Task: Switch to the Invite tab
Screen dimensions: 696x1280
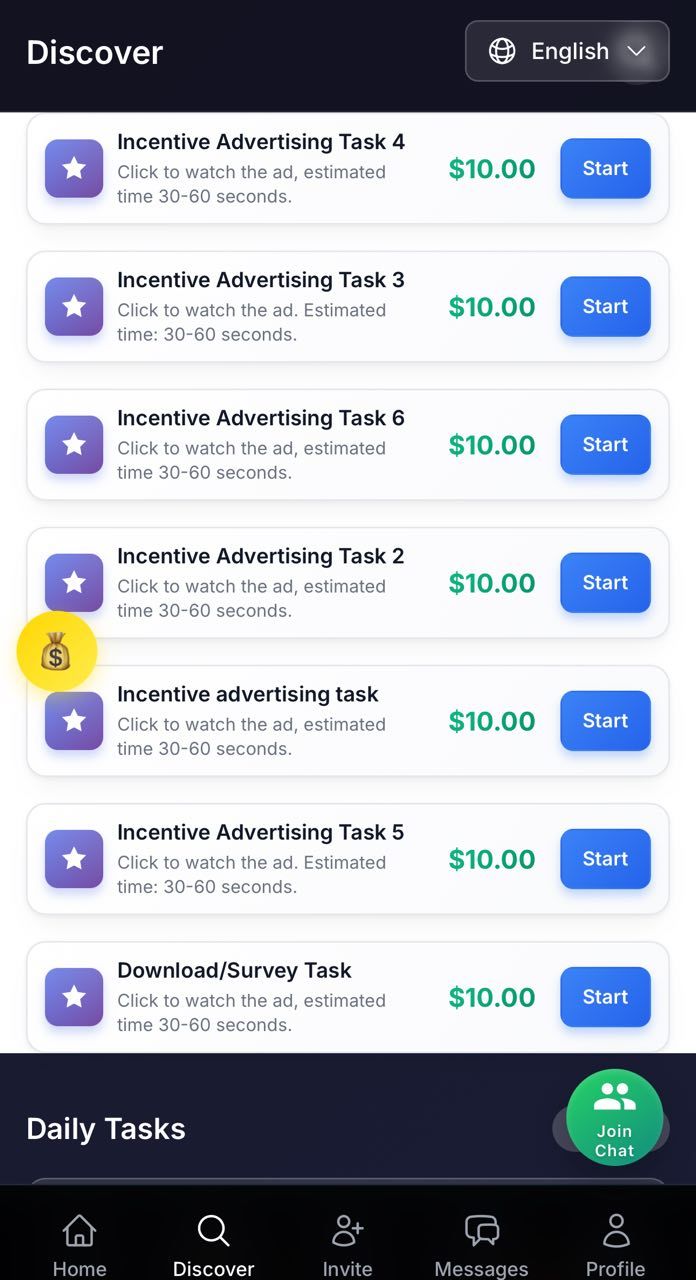Action: [x=347, y=1246]
